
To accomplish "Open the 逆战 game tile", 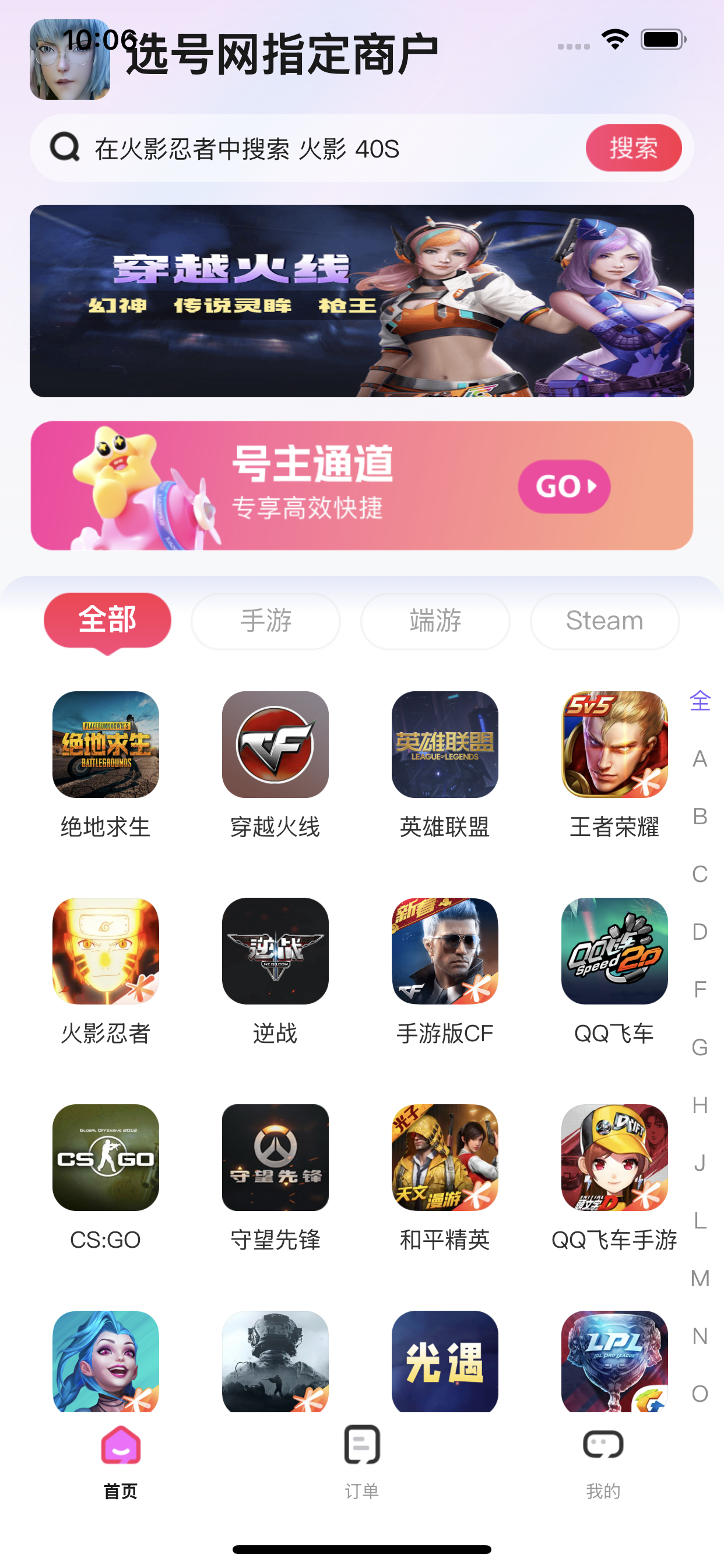I will [275, 951].
